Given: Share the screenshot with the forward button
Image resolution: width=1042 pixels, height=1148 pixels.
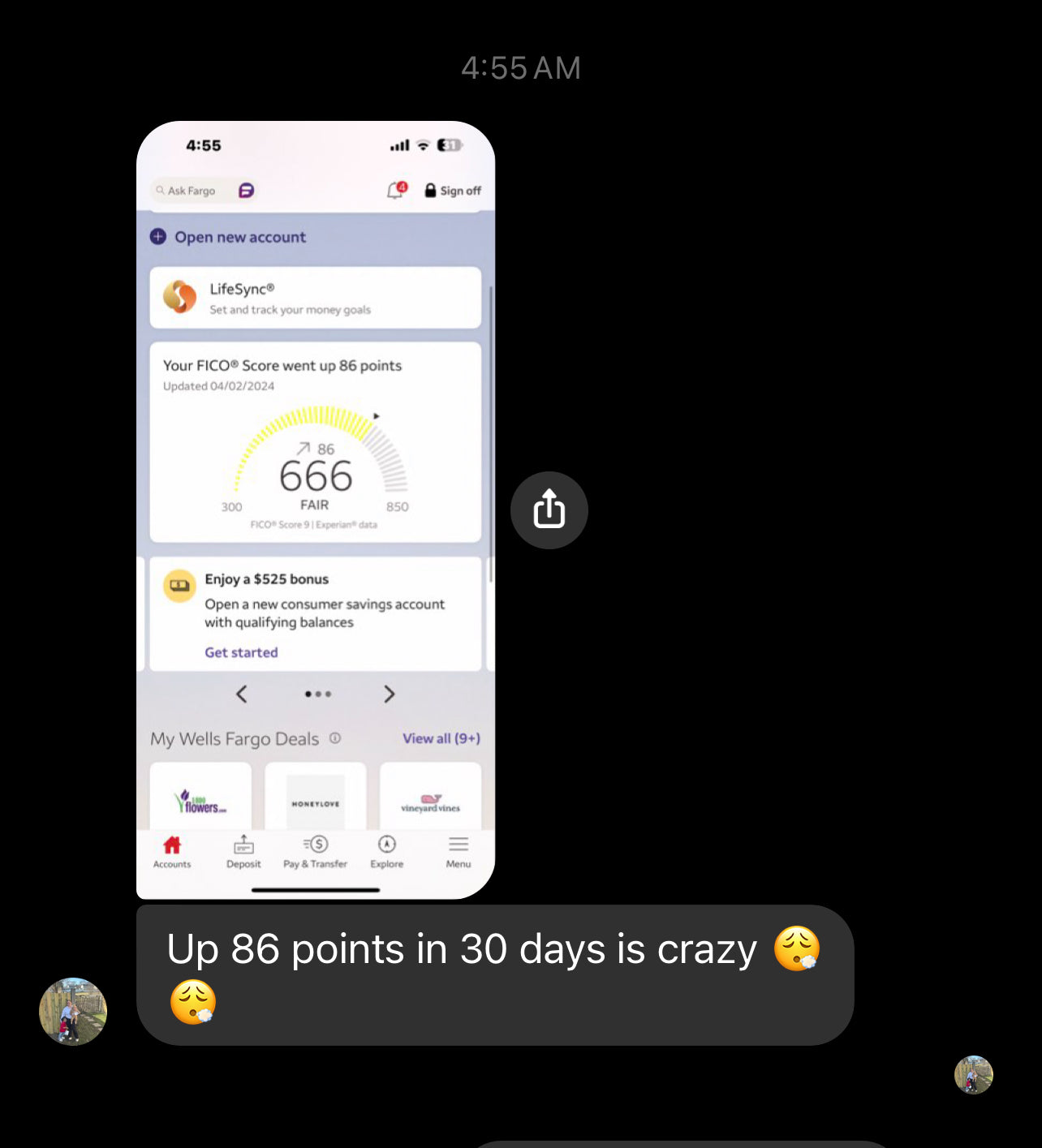Looking at the screenshot, I should tap(549, 510).
